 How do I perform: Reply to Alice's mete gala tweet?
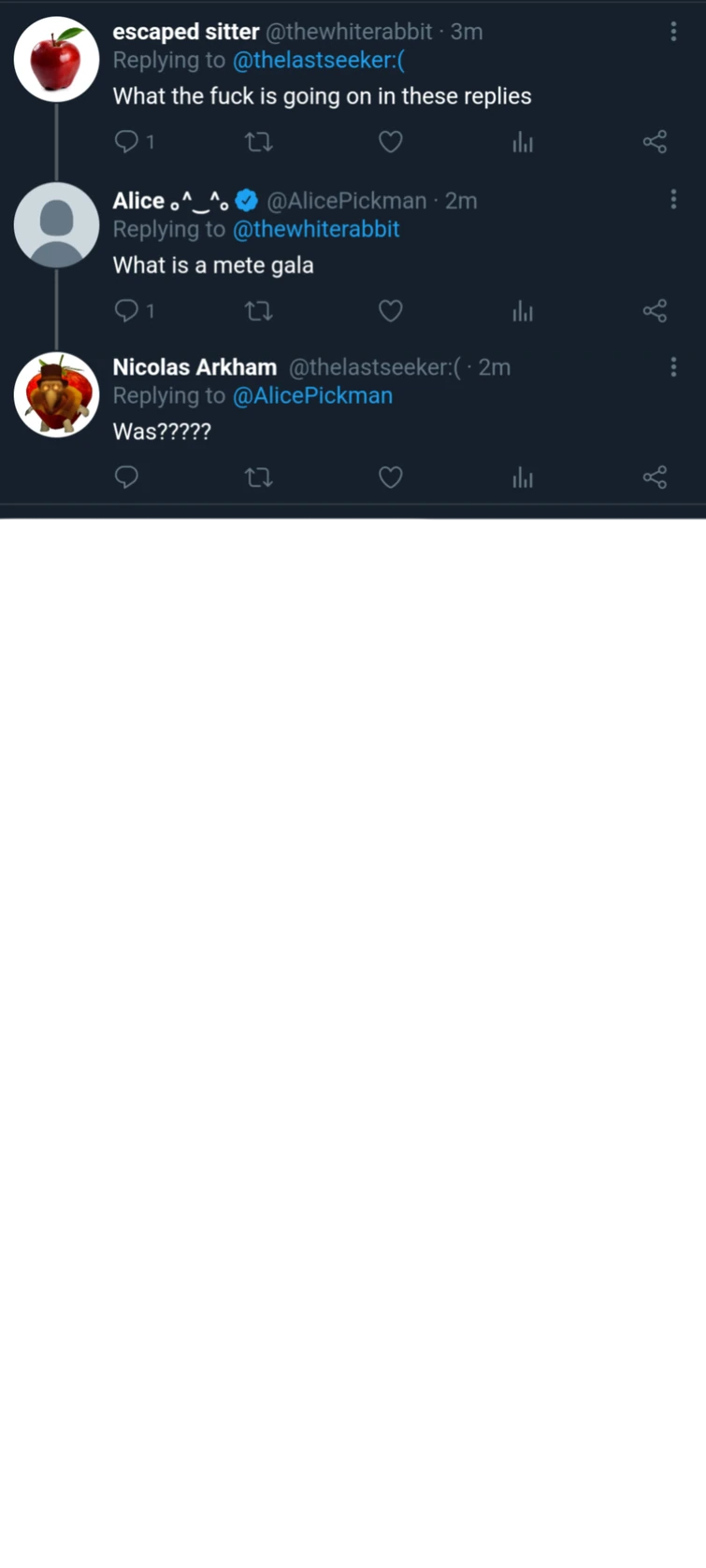pos(126,310)
